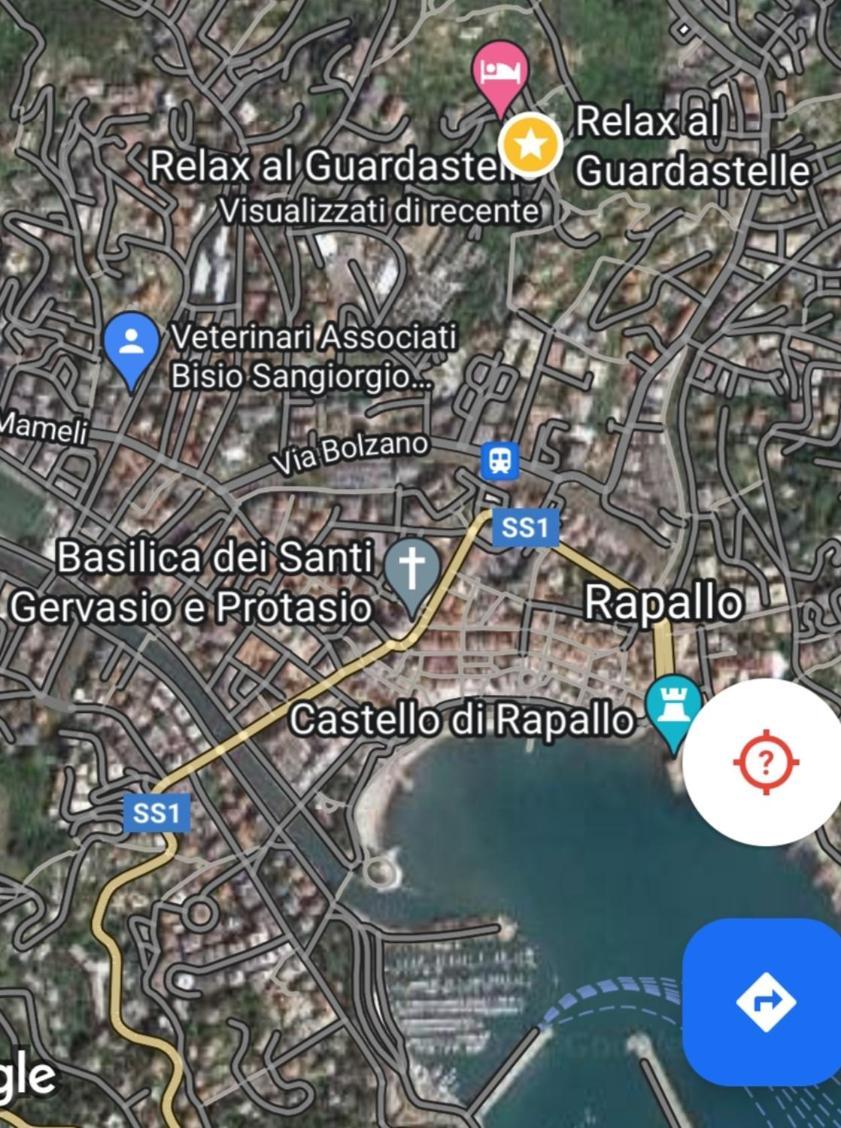Open the blue directions button
The width and height of the screenshot is (841, 1128).
tap(765, 1001)
